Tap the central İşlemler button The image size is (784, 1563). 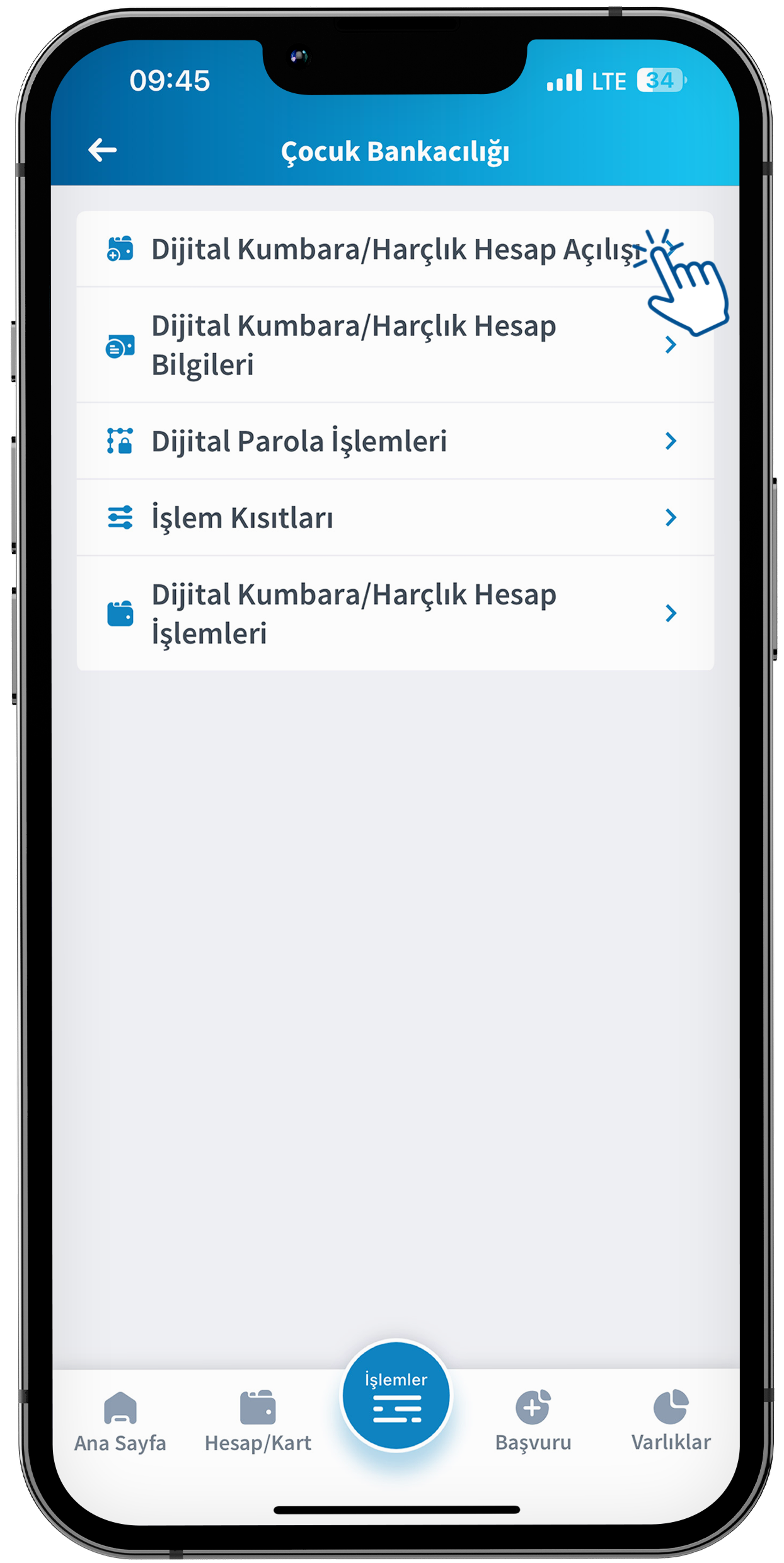(396, 1395)
